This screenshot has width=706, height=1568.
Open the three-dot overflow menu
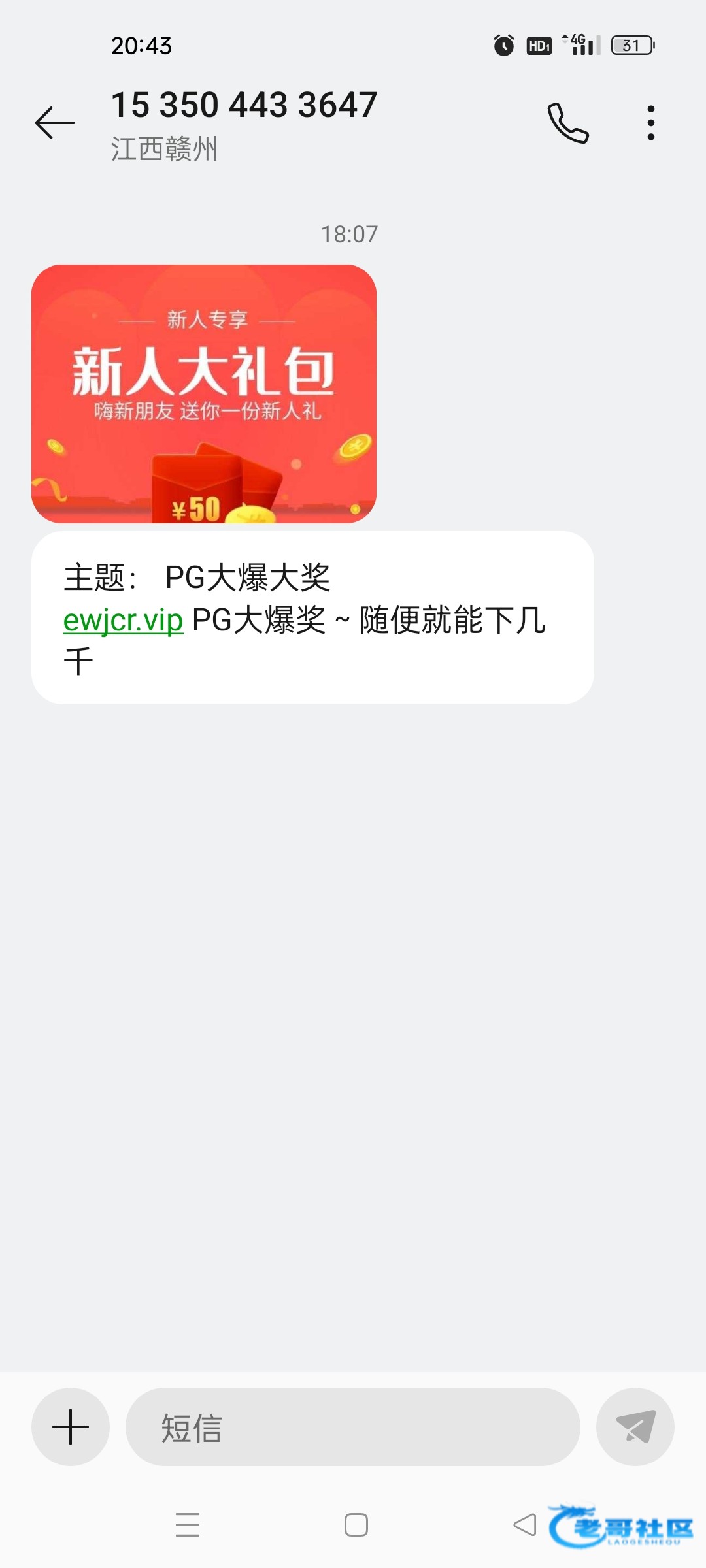click(650, 123)
